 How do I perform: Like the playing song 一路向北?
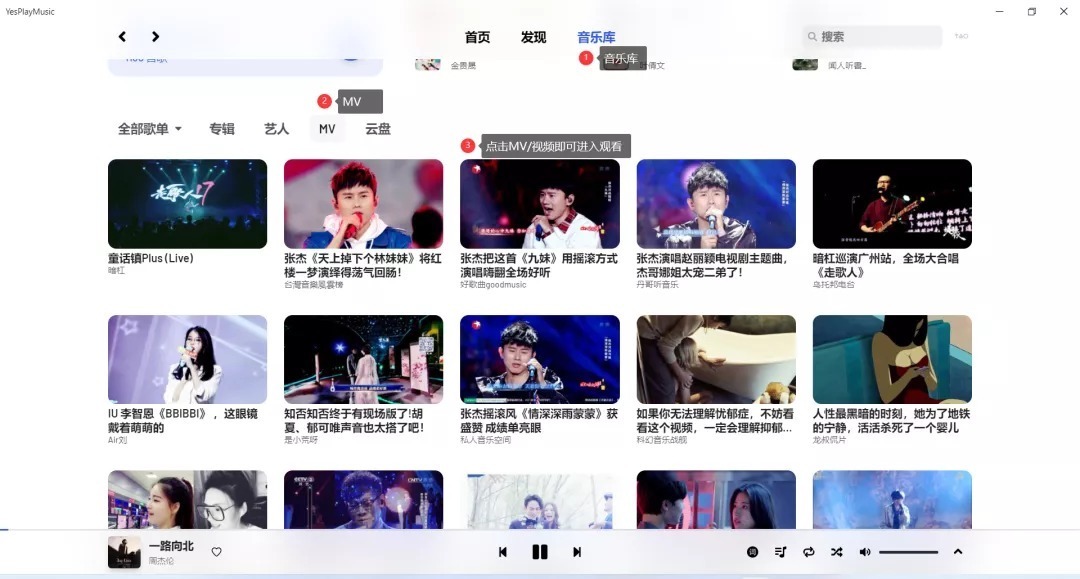coord(216,552)
